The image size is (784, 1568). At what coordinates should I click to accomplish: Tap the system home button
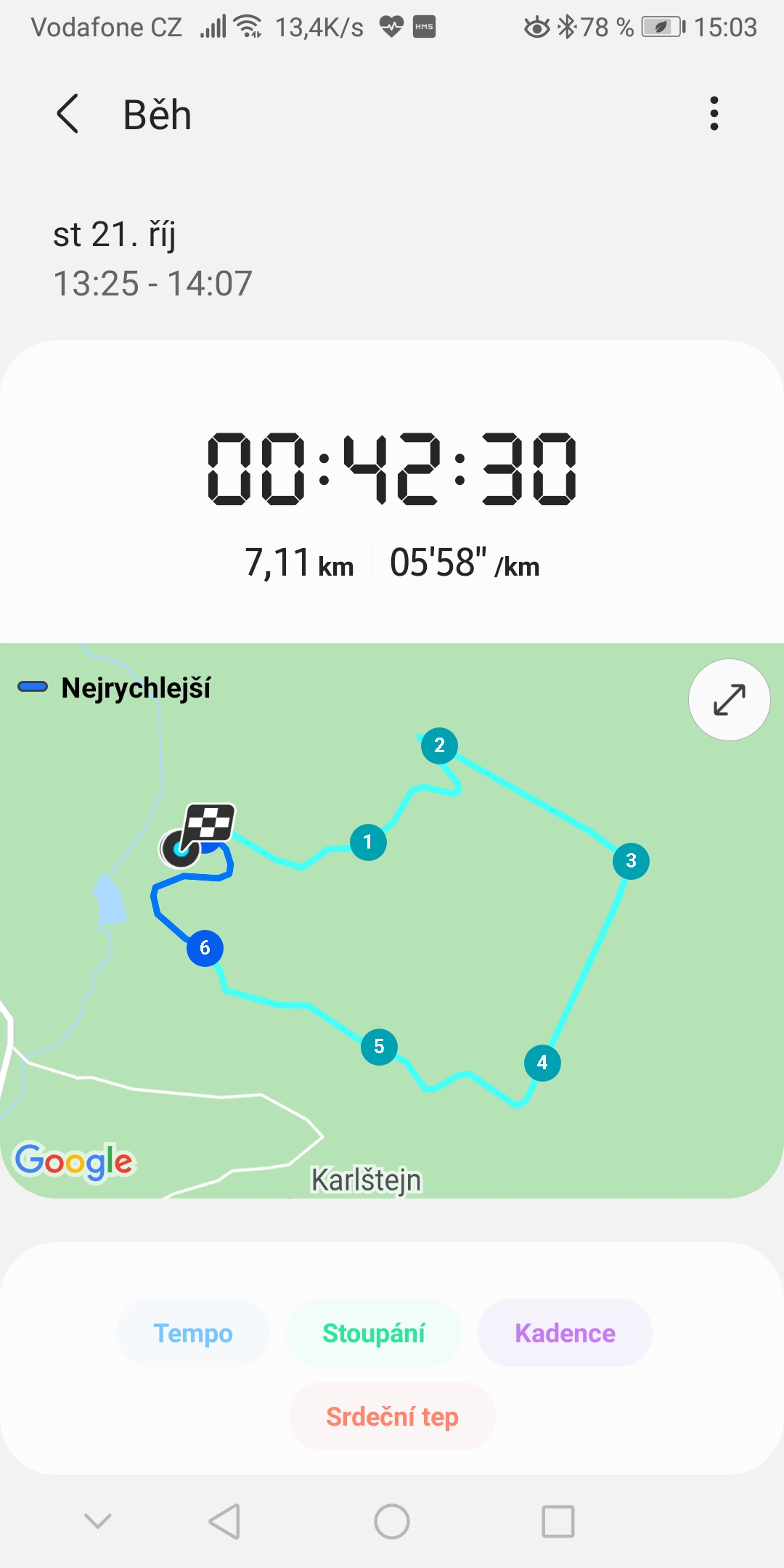392,1521
